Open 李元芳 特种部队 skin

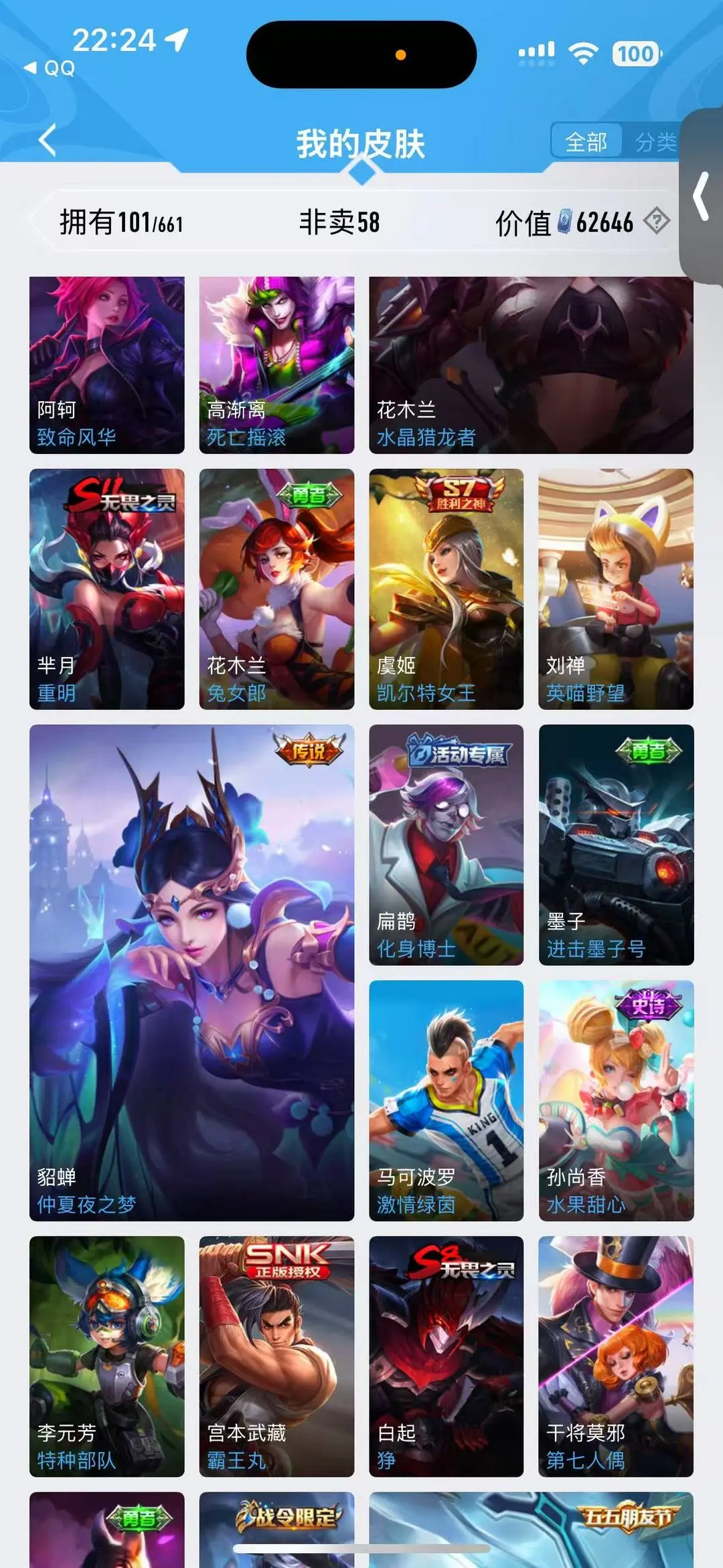pyautogui.click(x=107, y=1356)
